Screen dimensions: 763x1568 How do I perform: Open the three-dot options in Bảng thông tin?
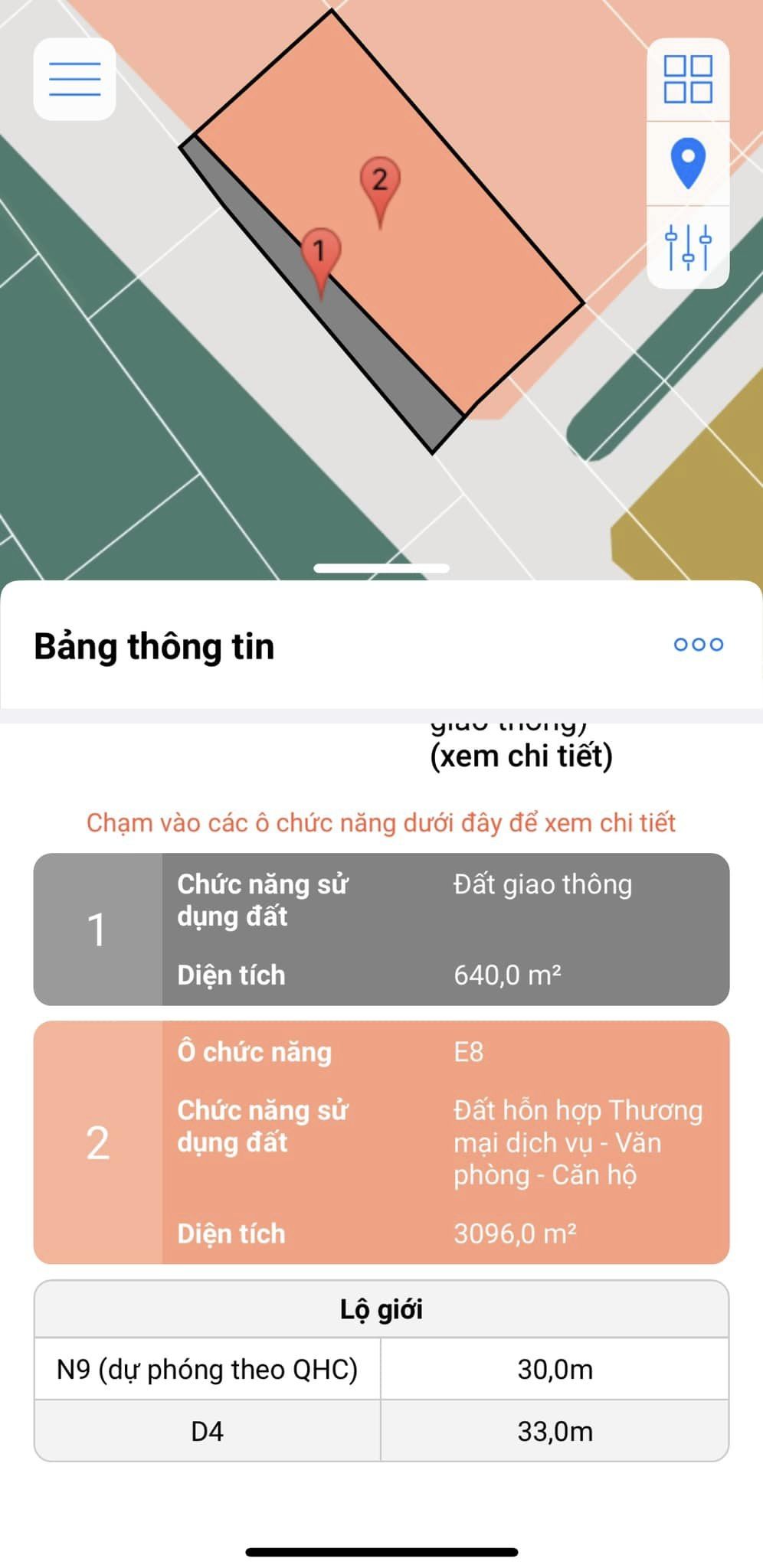[699, 645]
